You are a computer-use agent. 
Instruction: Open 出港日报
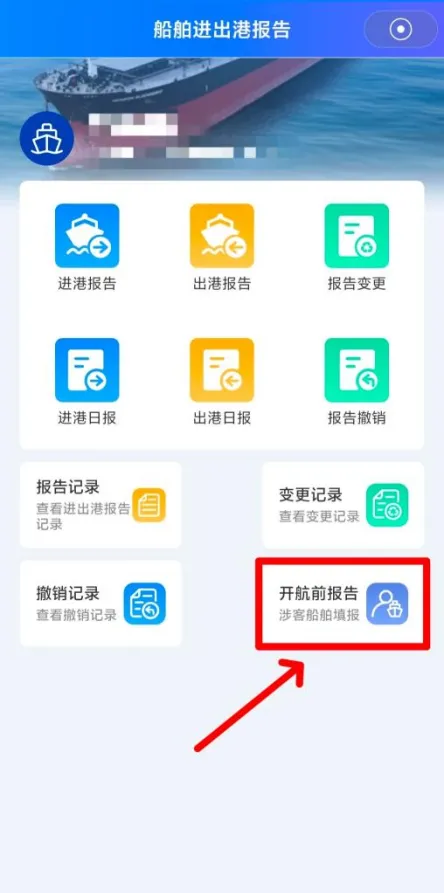222,382
